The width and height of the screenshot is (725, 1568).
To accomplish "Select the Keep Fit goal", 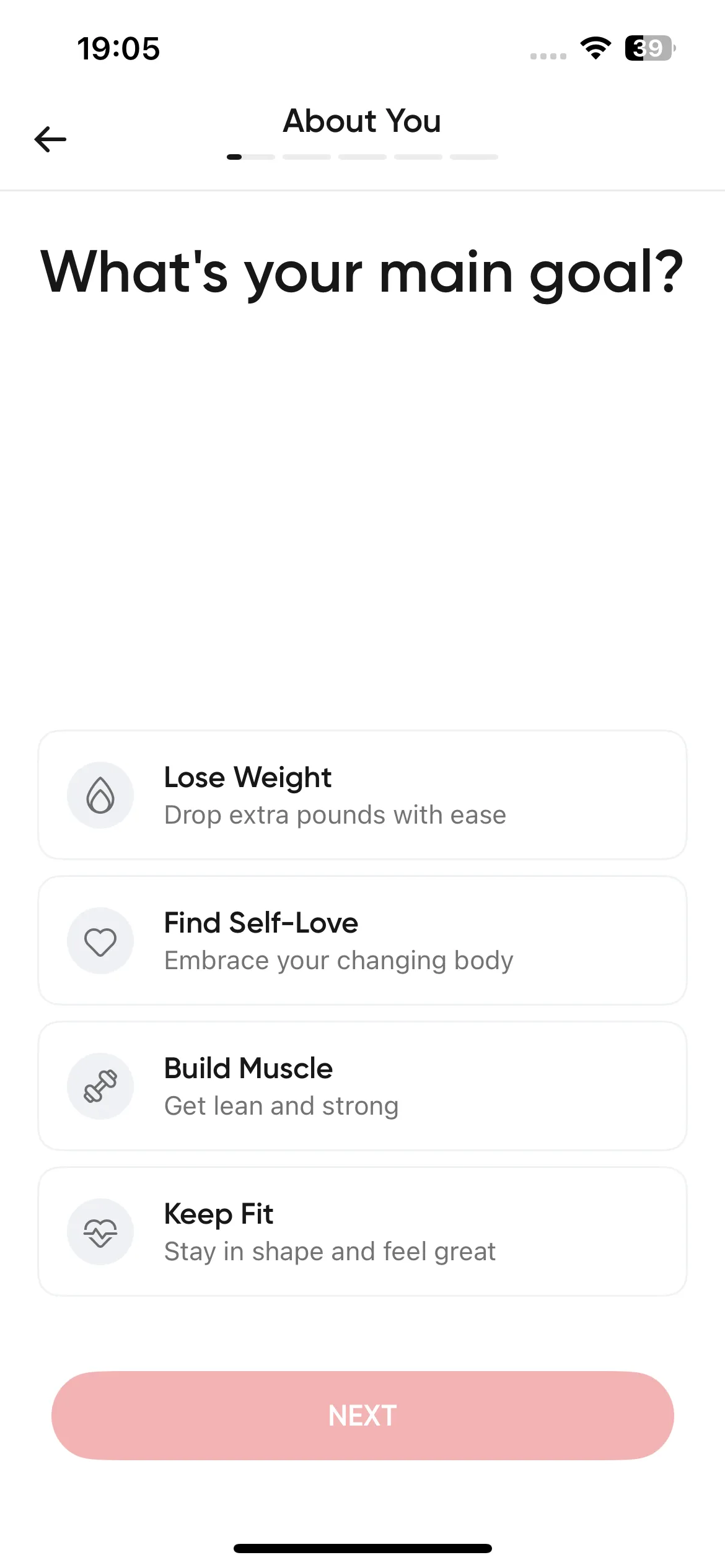I will pyautogui.click(x=362, y=1232).
